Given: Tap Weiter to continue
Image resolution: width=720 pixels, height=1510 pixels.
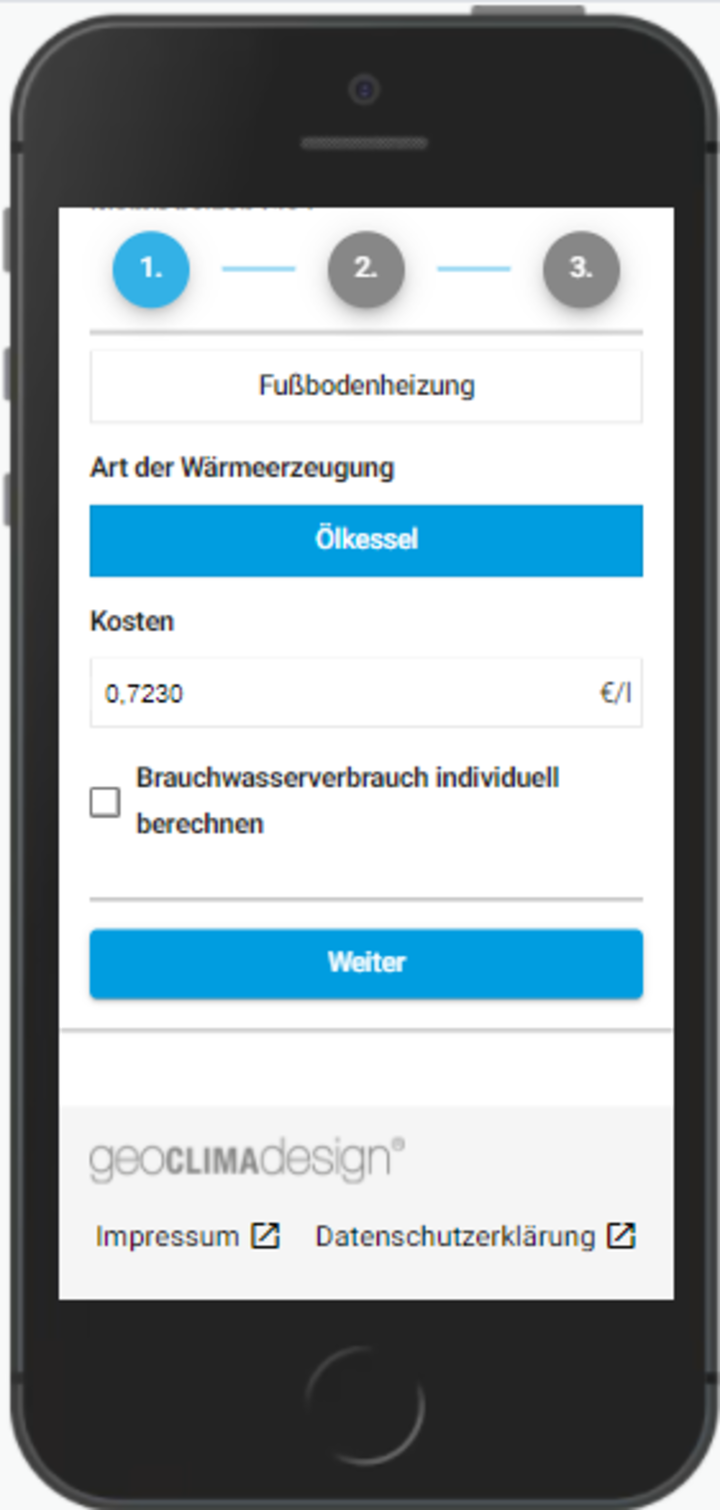Looking at the screenshot, I should coord(366,963).
